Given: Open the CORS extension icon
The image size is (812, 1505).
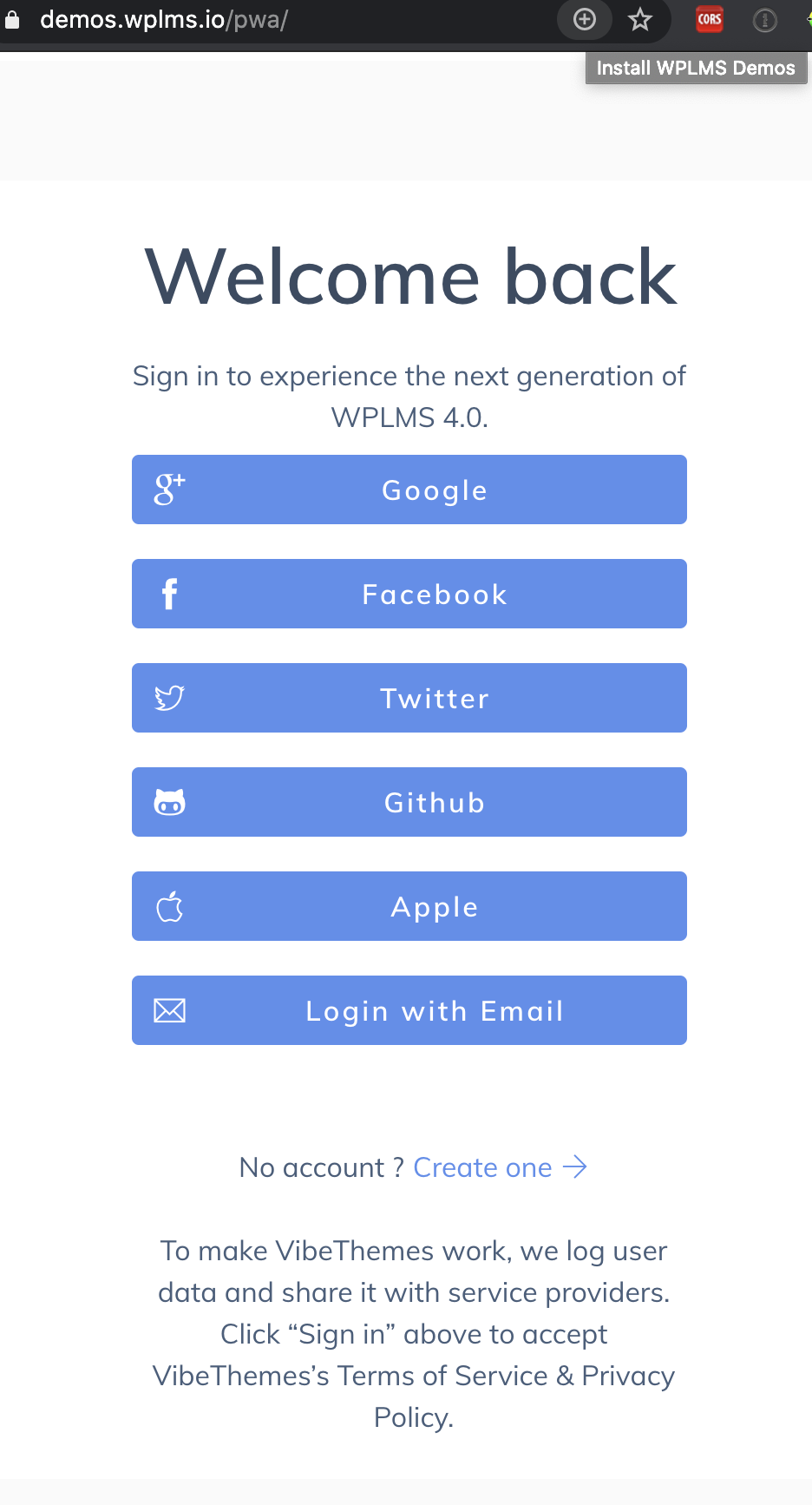Looking at the screenshot, I should pyautogui.click(x=710, y=19).
